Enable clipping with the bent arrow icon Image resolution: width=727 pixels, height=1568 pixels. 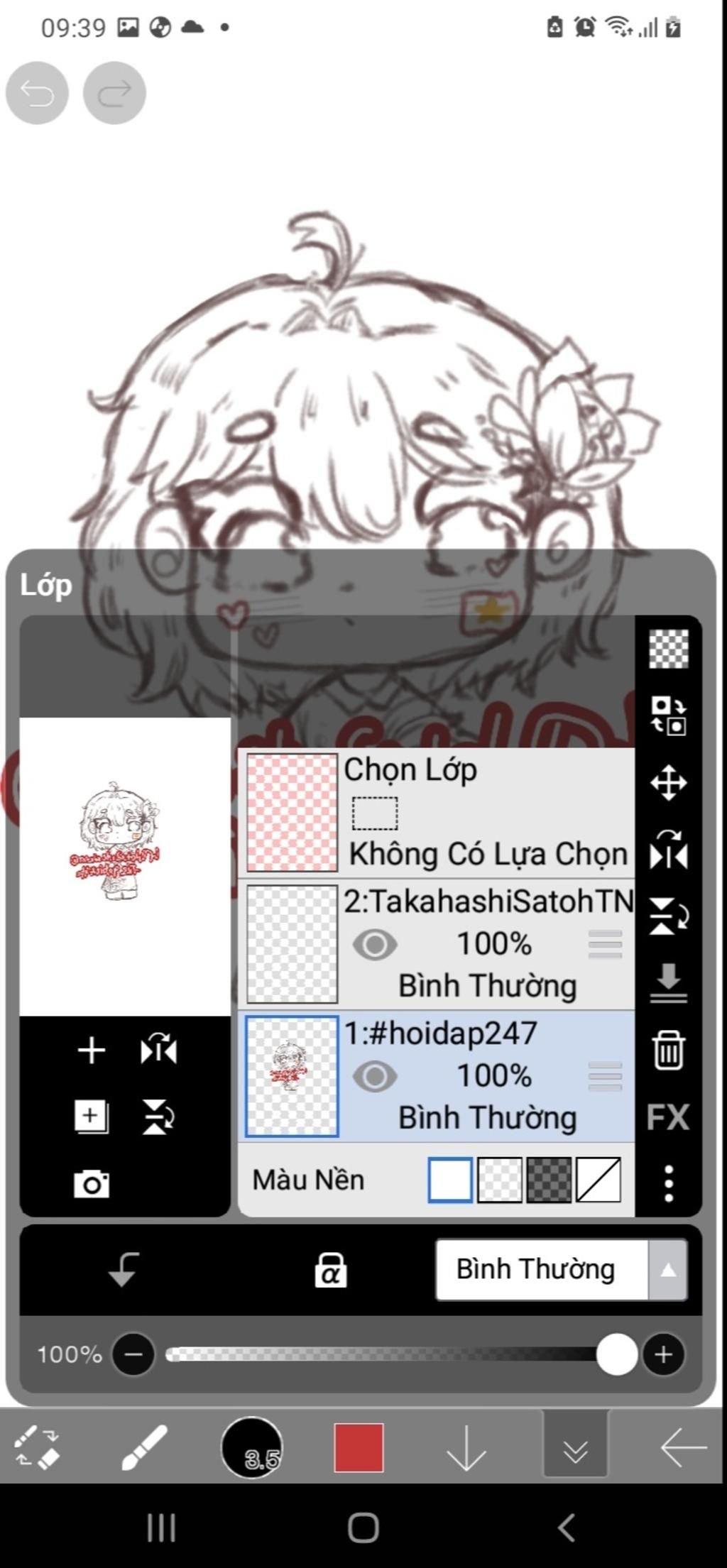coord(124,1270)
